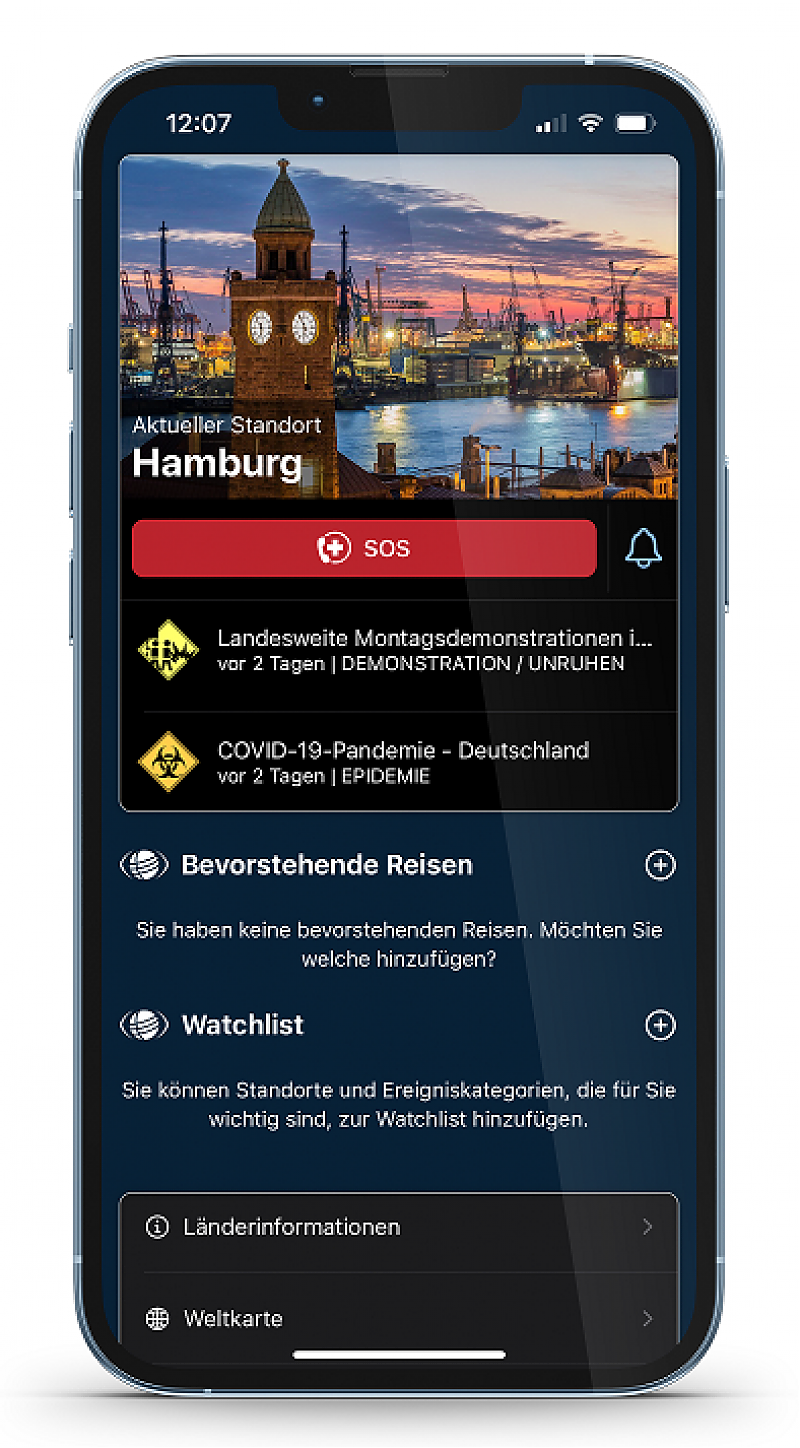Add an entry with the Watchlist plus icon
Image resolution: width=800 pixels, height=1448 pixels.
pos(660,1025)
